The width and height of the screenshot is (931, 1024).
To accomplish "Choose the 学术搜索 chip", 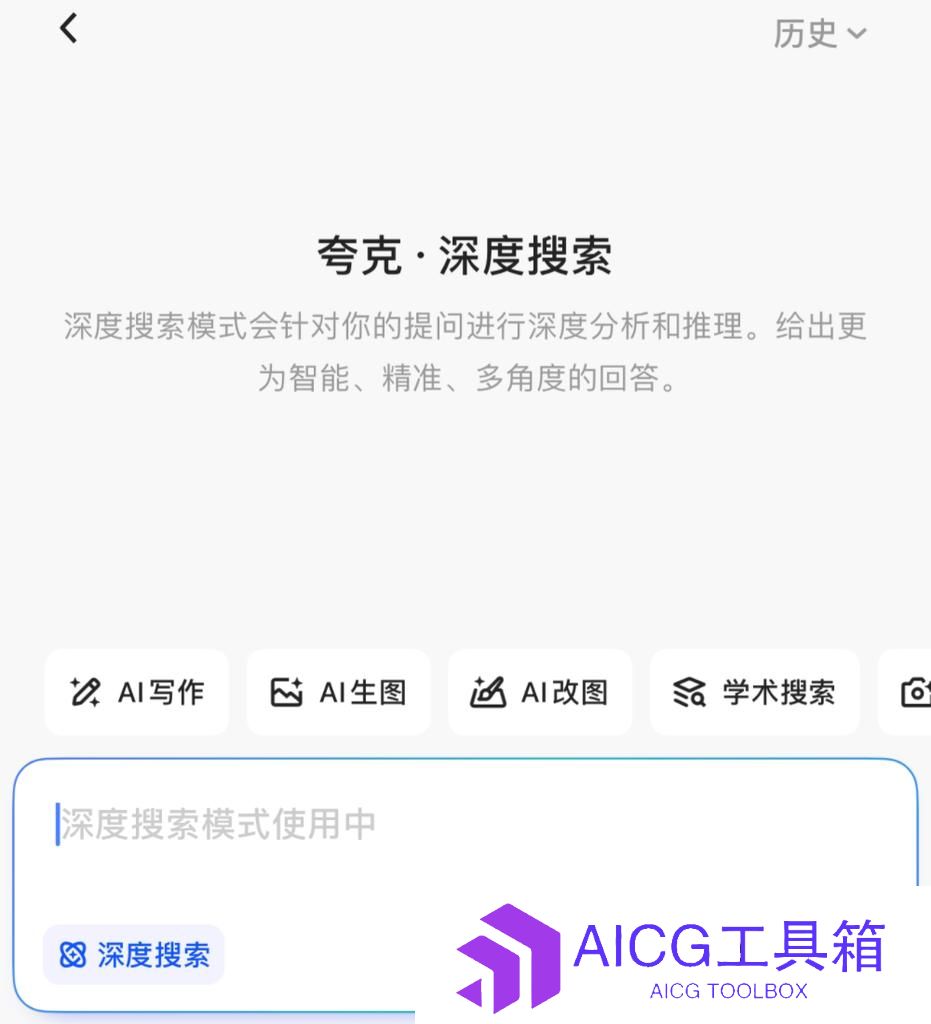I will click(x=754, y=692).
